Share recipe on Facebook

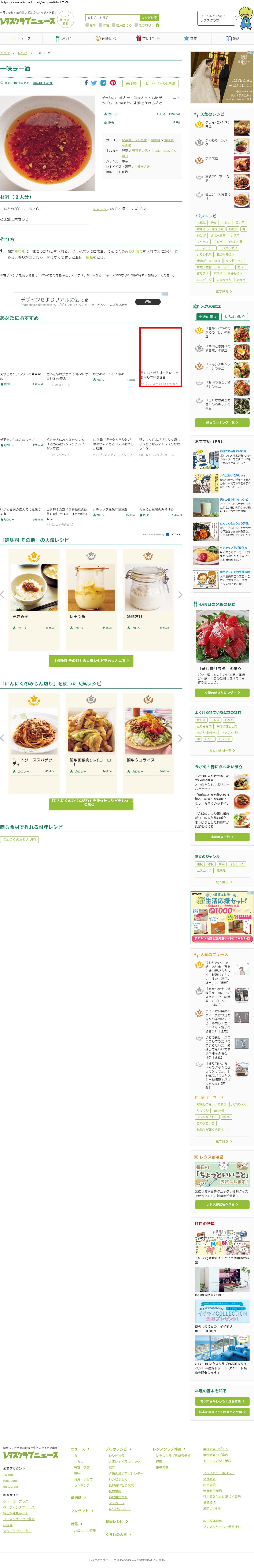point(86,83)
